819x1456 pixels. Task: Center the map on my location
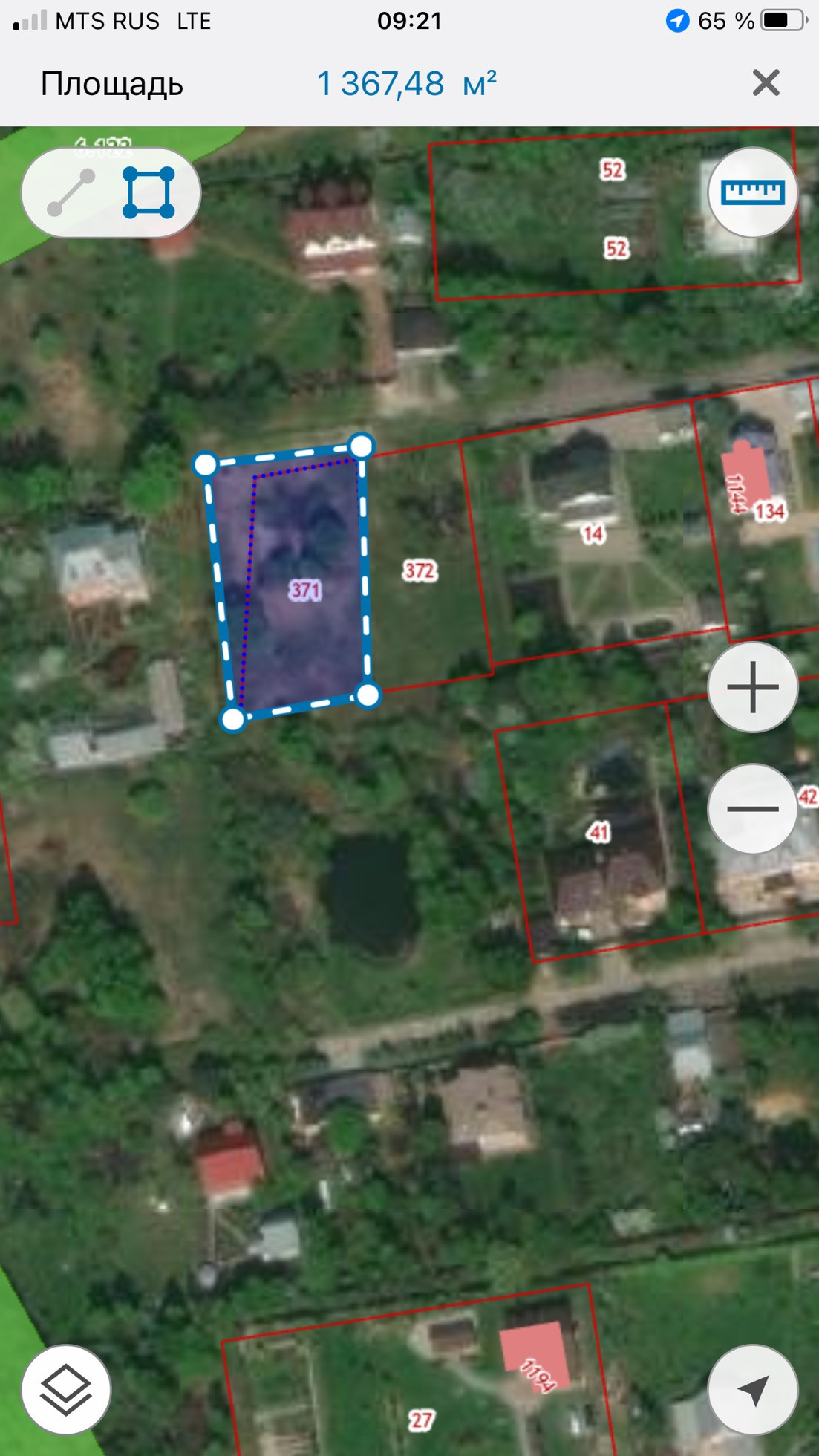[753, 1390]
